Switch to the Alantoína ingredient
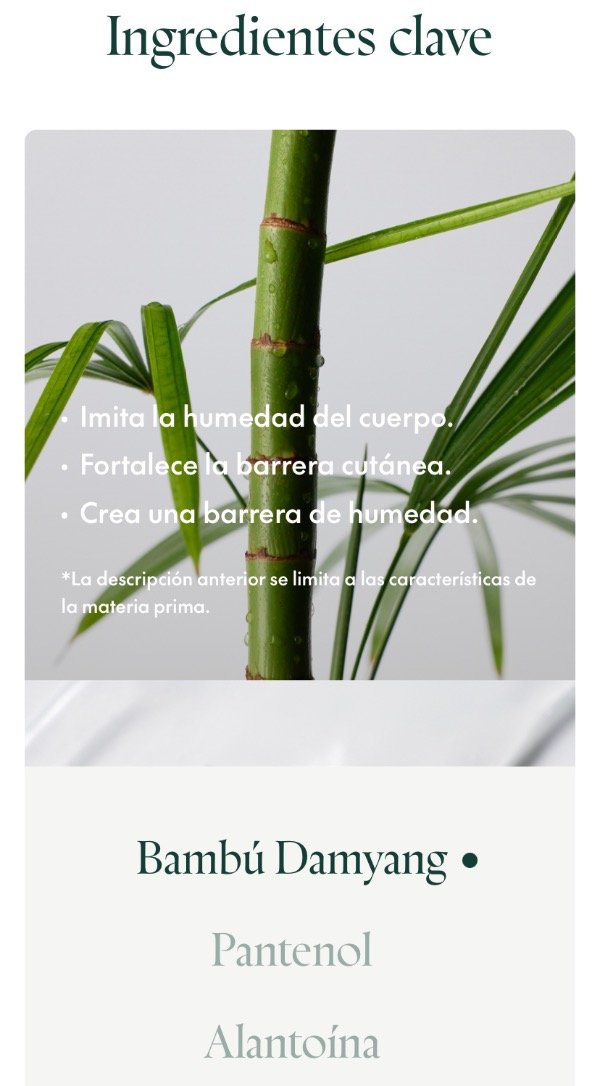This screenshot has width=600, height=1086. coord(292,1042)
